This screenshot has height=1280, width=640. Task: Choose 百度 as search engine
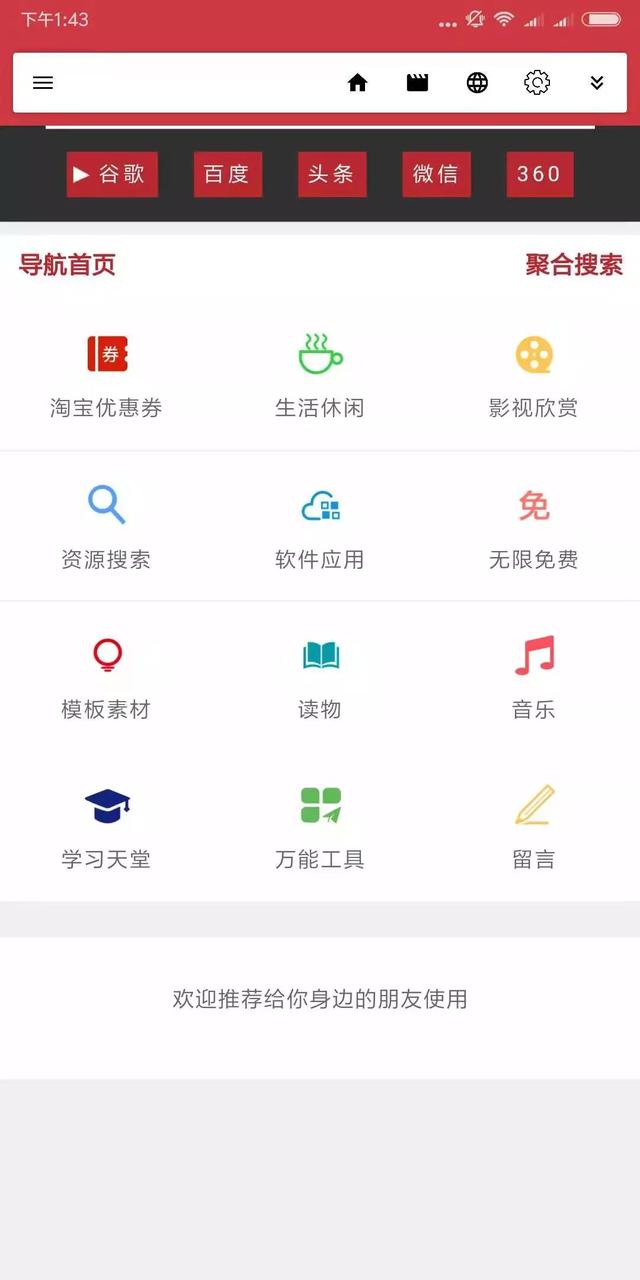(227, 174)
